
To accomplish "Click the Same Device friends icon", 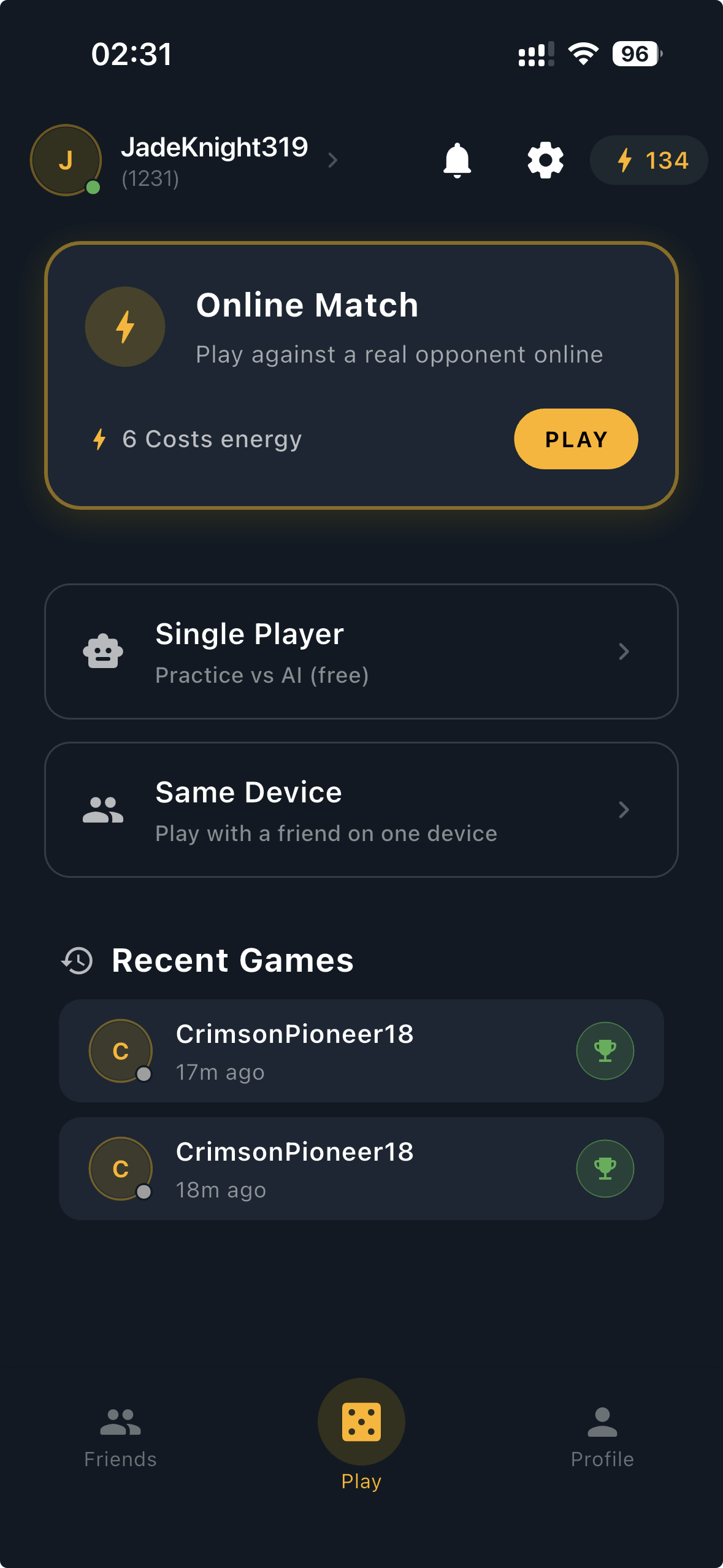I will (x=102, y=809).
